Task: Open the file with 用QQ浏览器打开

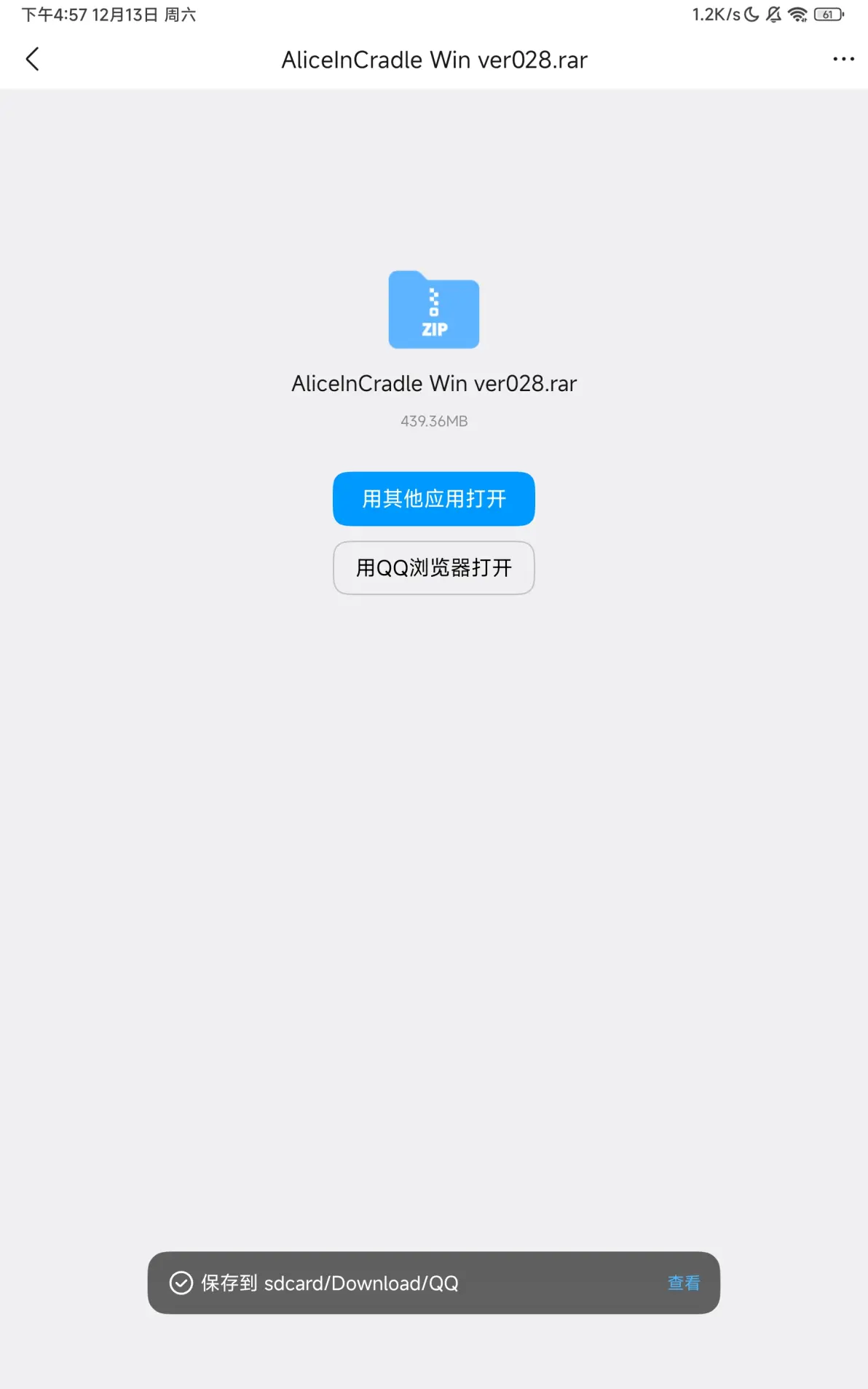Action: [x=434, y=567]
